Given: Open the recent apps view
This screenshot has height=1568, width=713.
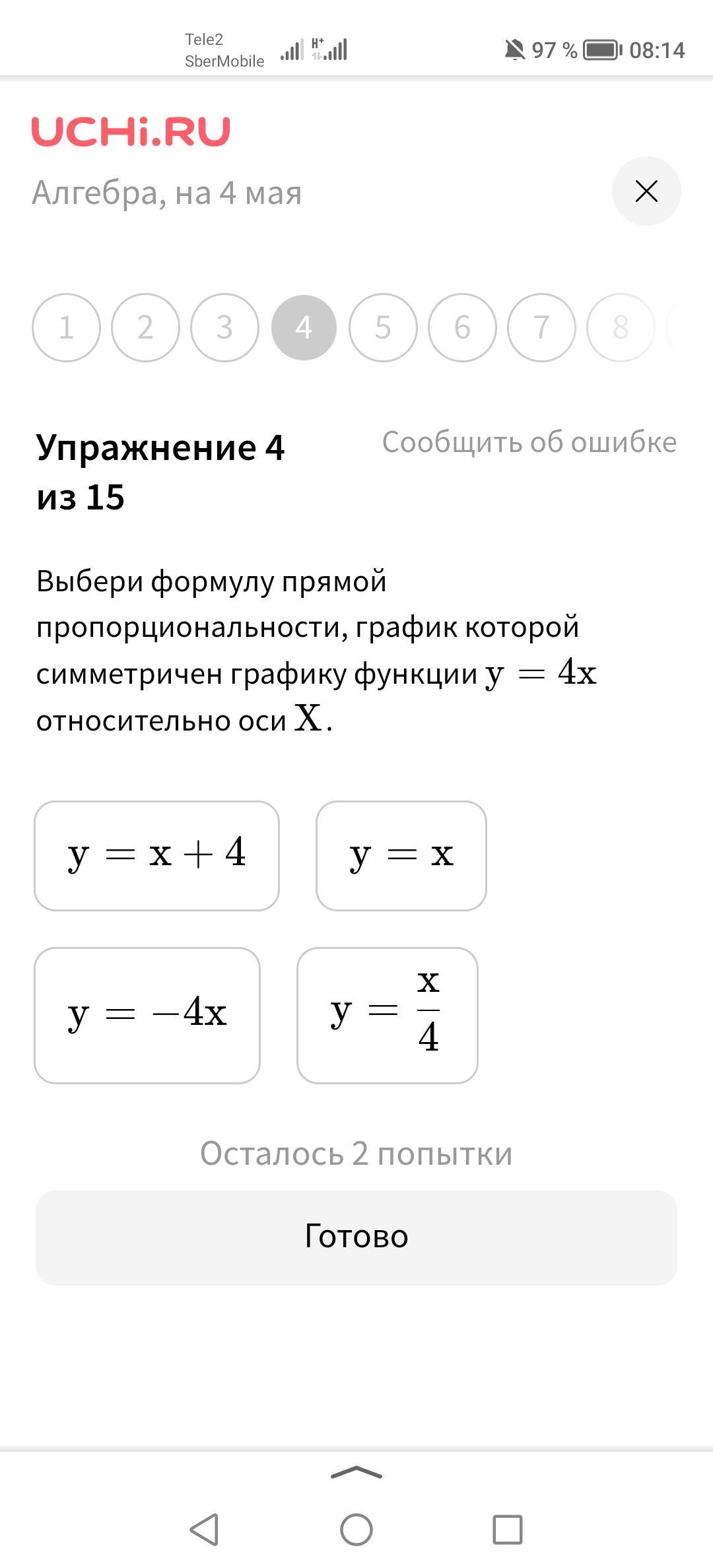Looking at the screenshot, I should tap(508, 1529).
